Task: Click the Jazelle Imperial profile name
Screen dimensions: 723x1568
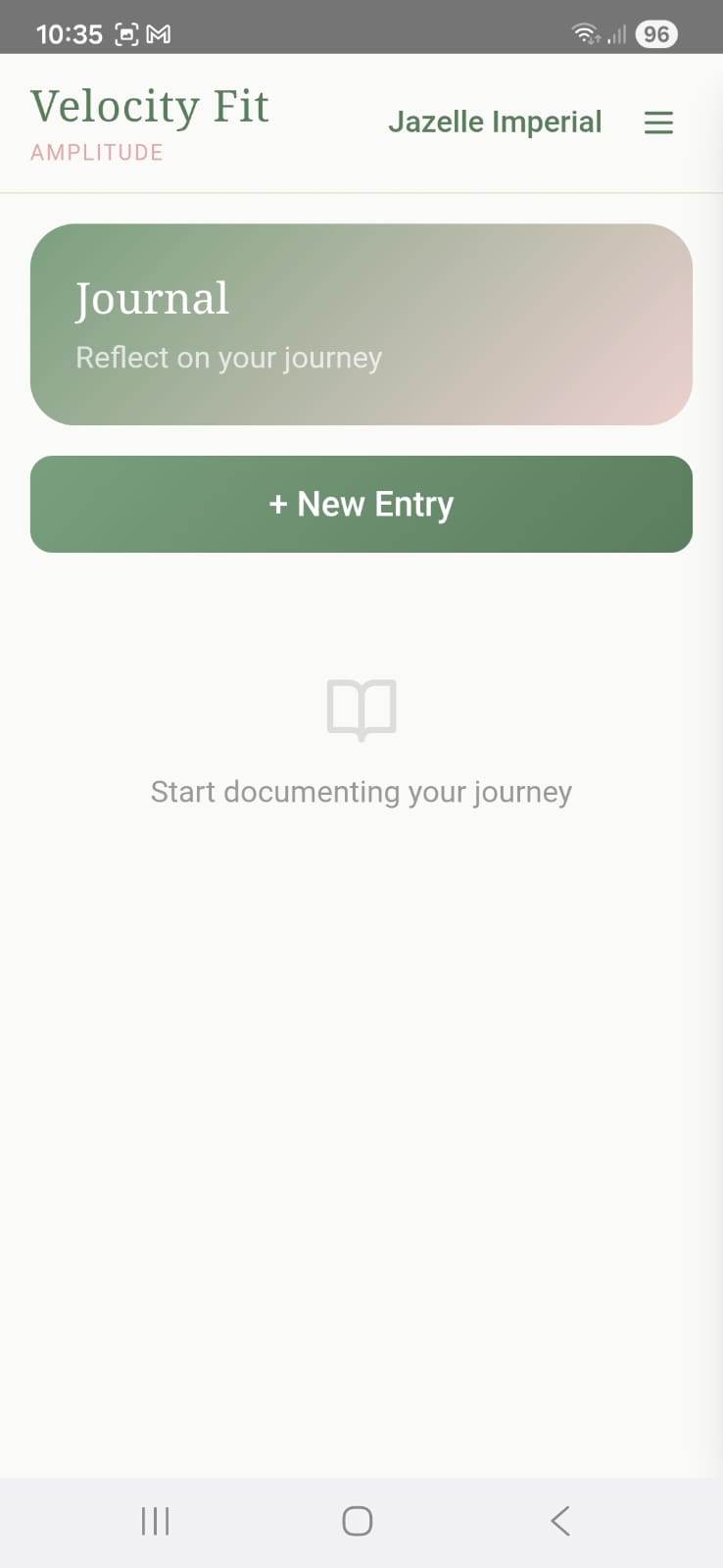Action: [x=495, y=122]
